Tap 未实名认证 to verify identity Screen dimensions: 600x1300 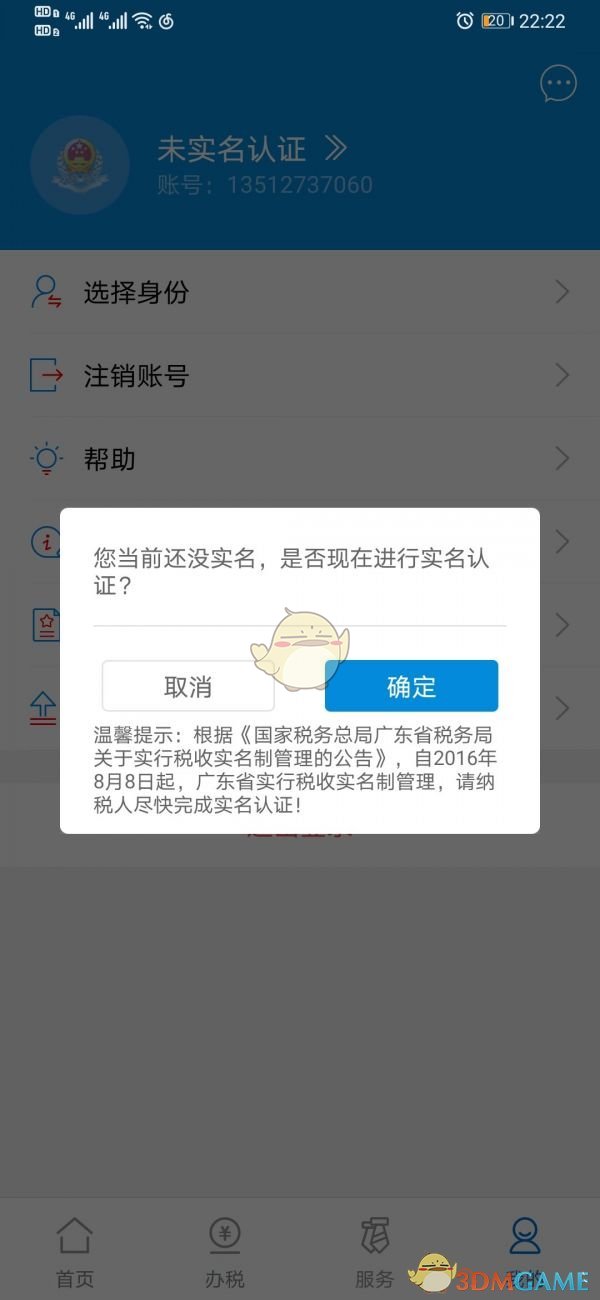[x=250, y=150]
